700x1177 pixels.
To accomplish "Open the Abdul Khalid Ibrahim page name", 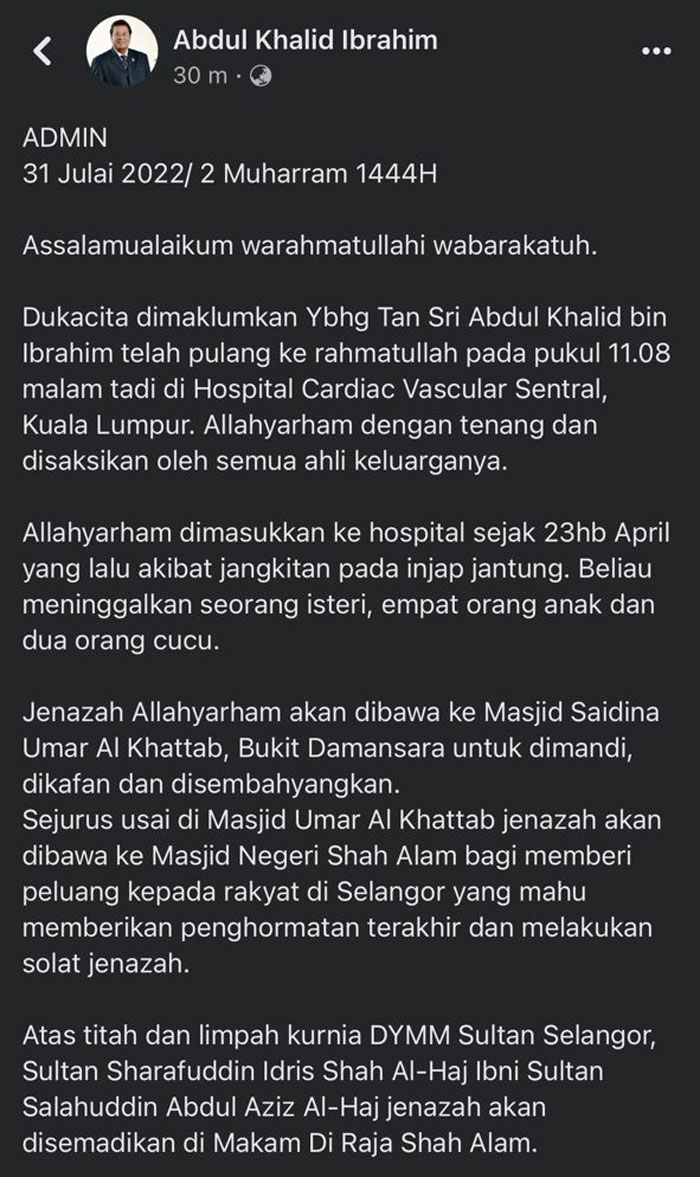I will (x=305, y=40).
